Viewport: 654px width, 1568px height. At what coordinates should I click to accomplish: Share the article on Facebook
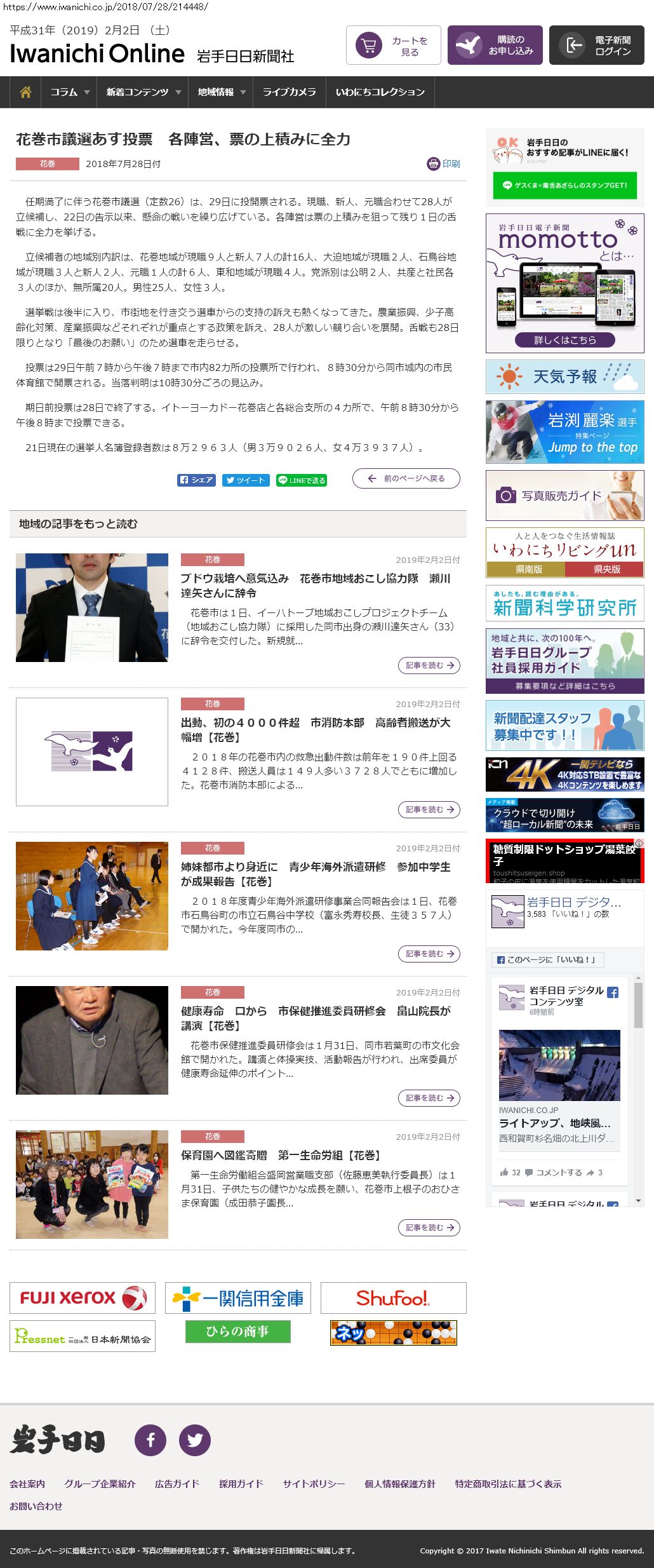click(x=196, y=480)
